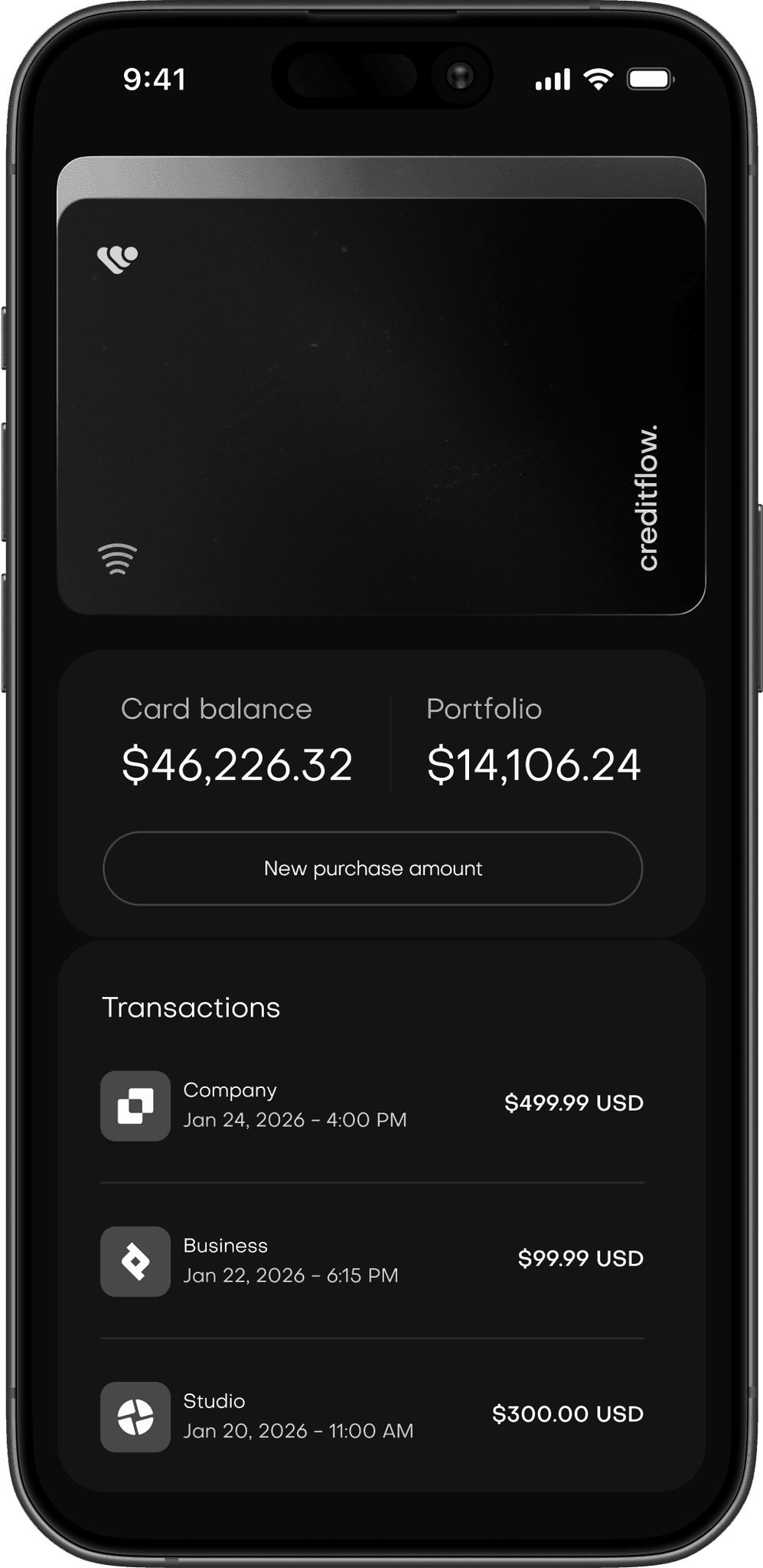This screenshot has height=1568, width=763.
Task: Open the creditflow card details
Action: click(x=380, y=406)
